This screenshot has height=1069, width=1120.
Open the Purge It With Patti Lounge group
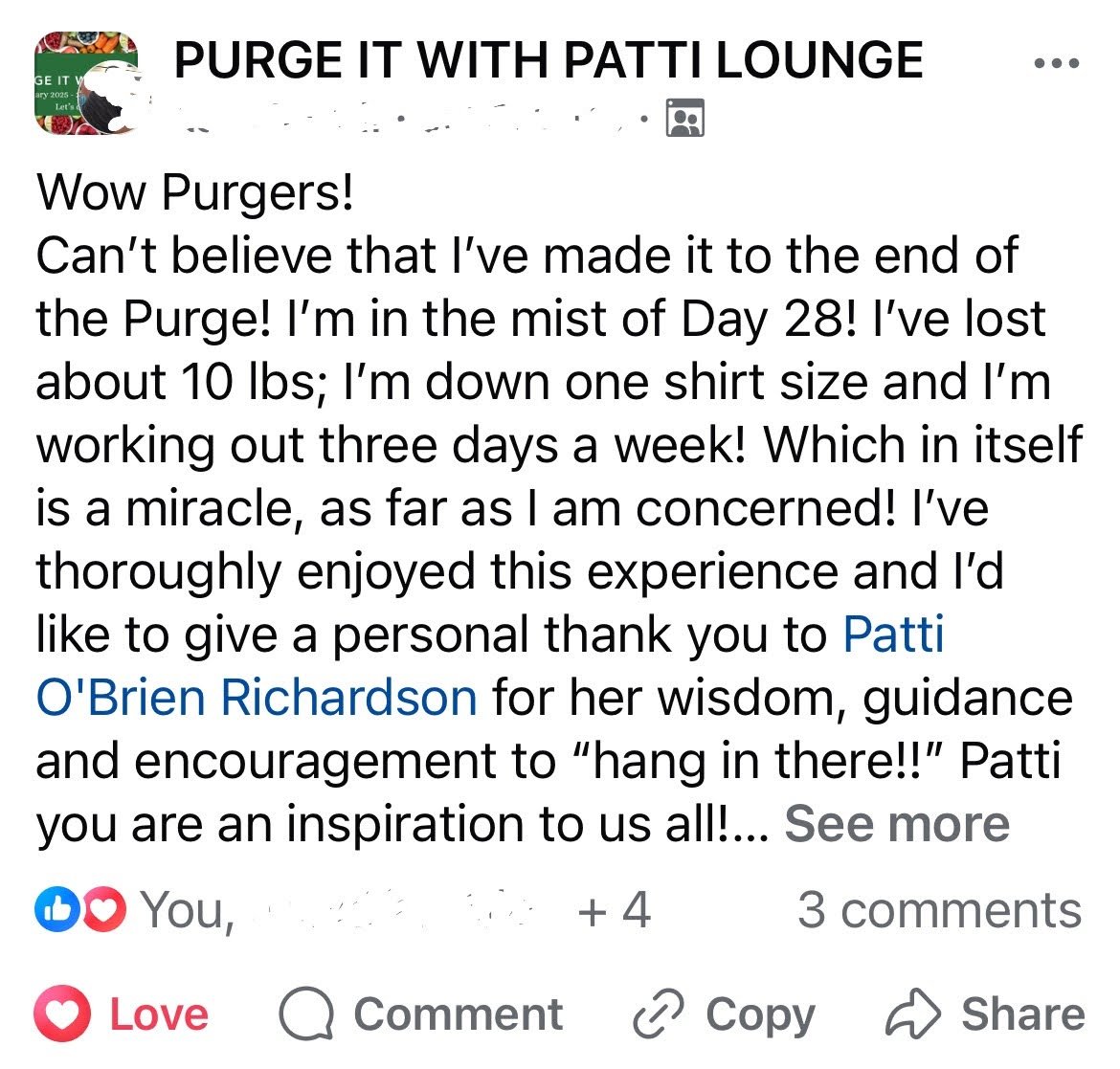click(x=549, y=61)
